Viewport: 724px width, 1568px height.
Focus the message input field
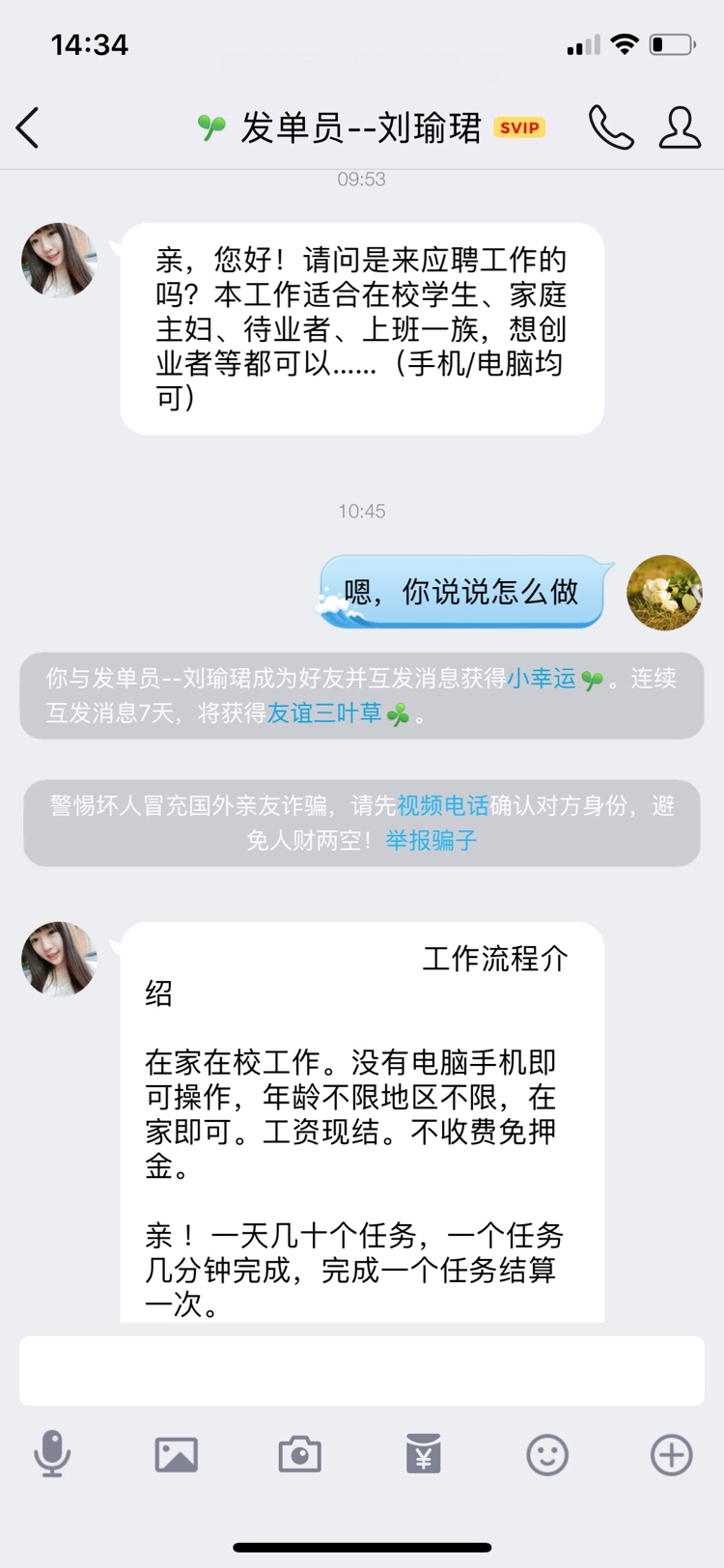pyautogui.click(x=361, y=1370)
